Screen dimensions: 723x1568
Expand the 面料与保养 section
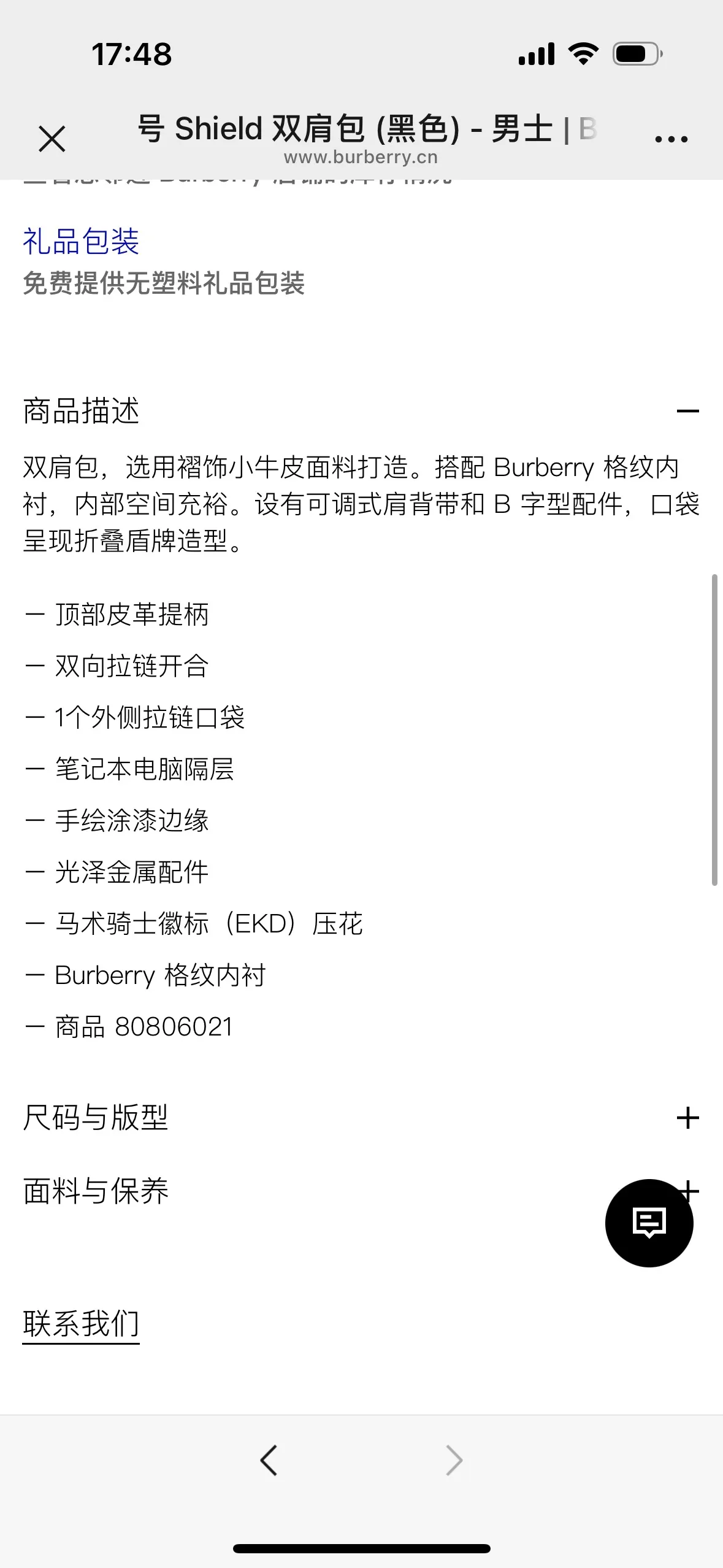click(x=361, y=1191)
